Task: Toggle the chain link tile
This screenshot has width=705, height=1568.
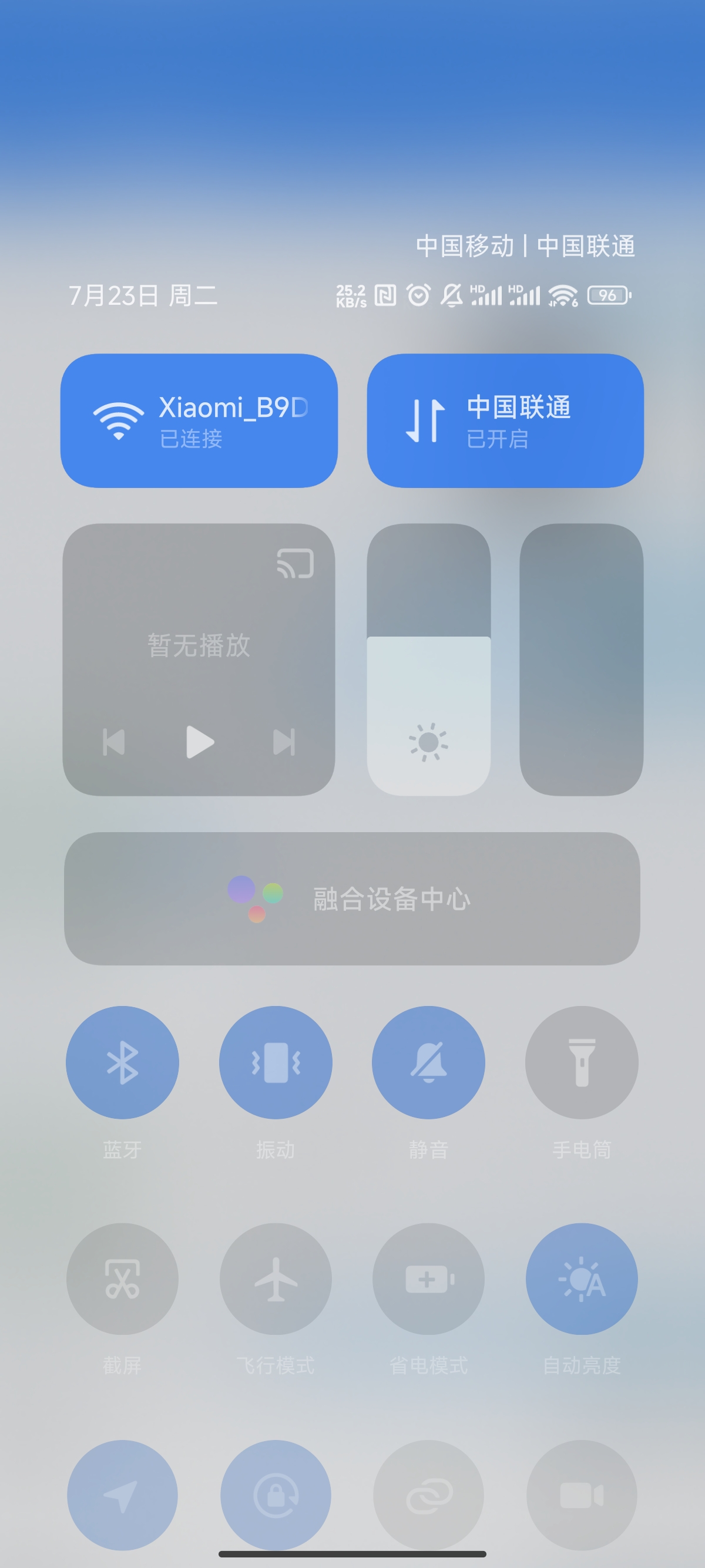Action: [429, 1495]
